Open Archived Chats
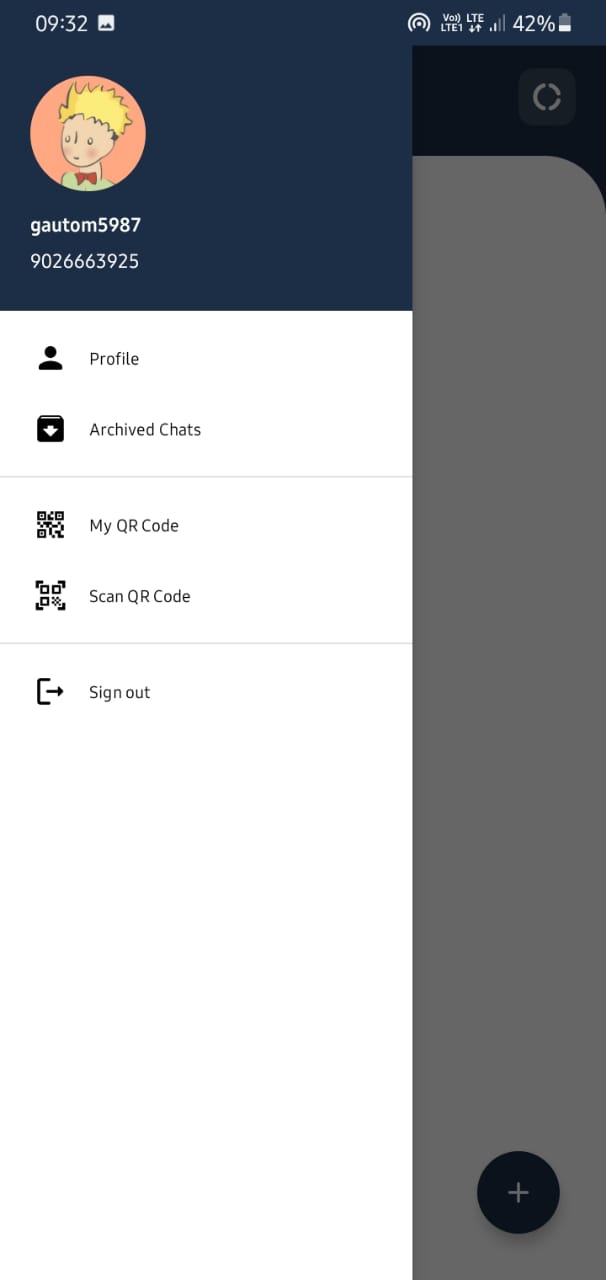The width and height of the screenshot is (606, 1280). click(206, 430)
